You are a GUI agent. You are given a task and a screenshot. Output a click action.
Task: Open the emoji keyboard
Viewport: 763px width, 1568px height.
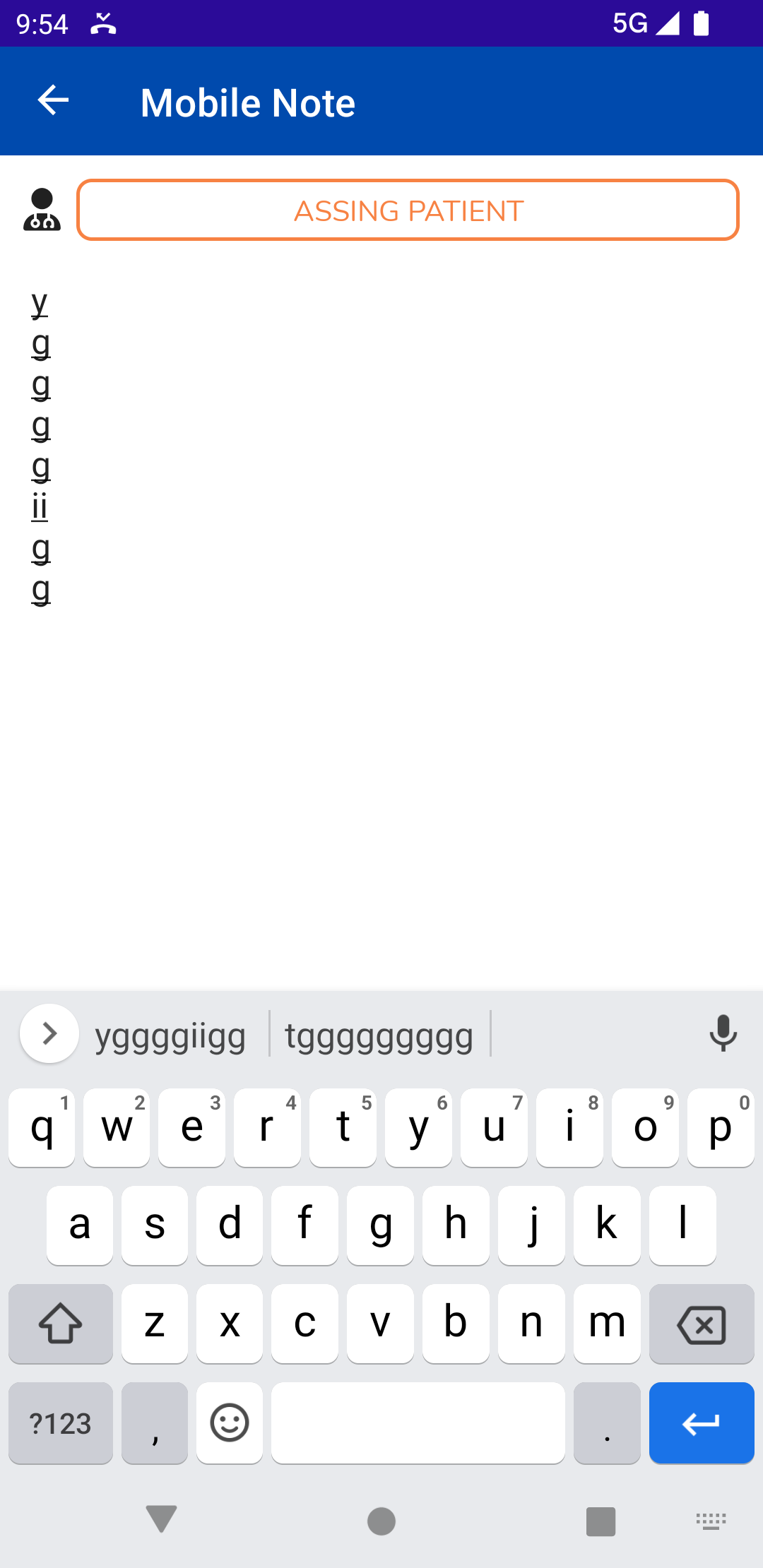tap(230, 1423)
